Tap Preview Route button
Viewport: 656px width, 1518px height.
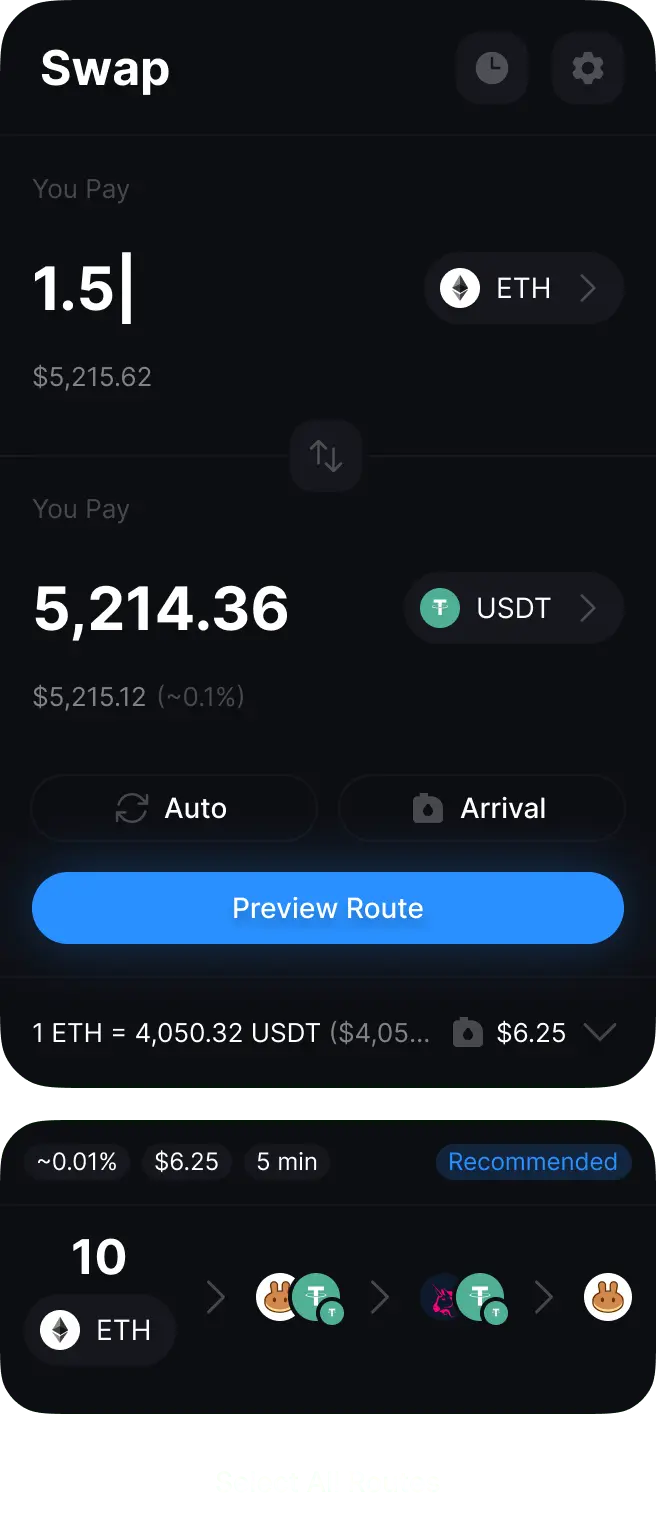pyautogui.click(x=328, y=908)
